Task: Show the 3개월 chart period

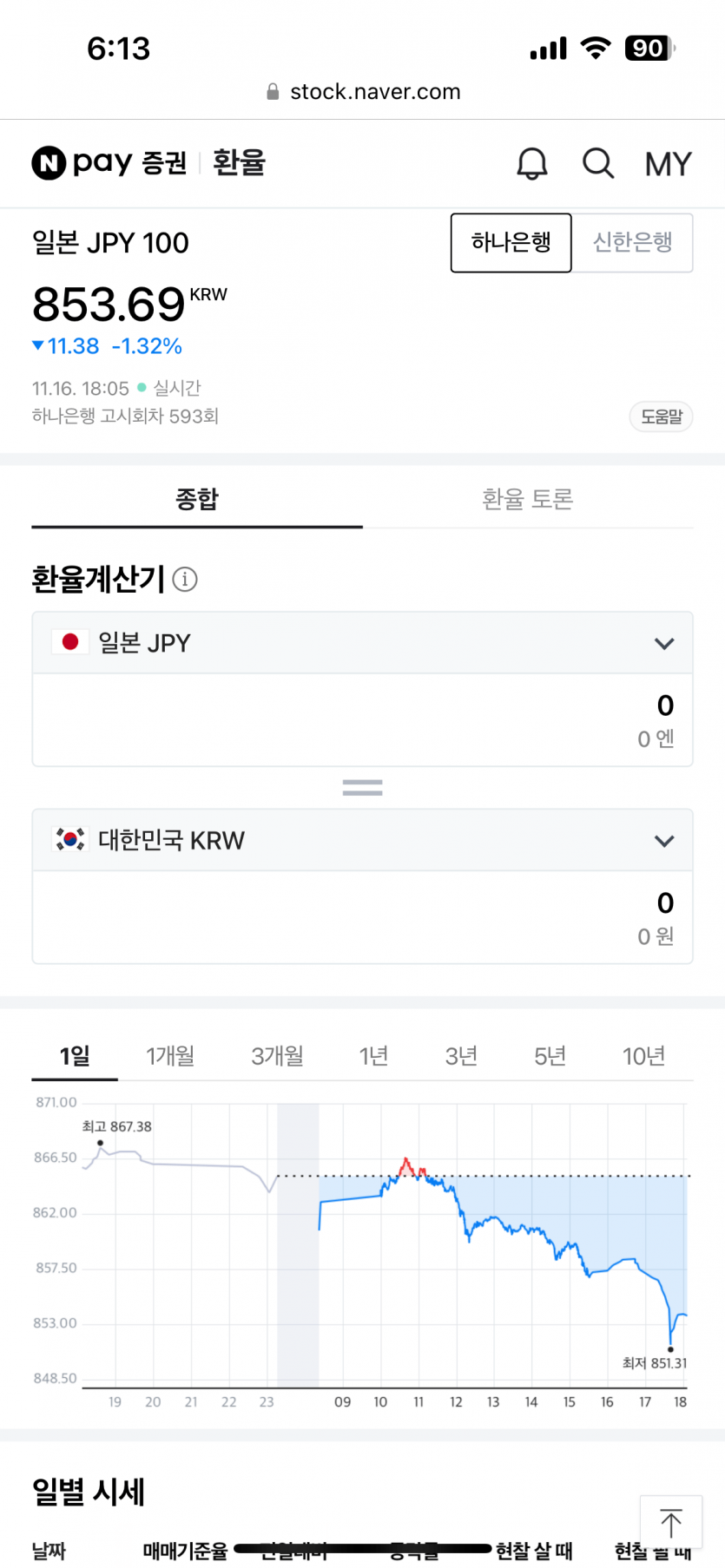Action: pyautogui.click(x=277, y=1056)
